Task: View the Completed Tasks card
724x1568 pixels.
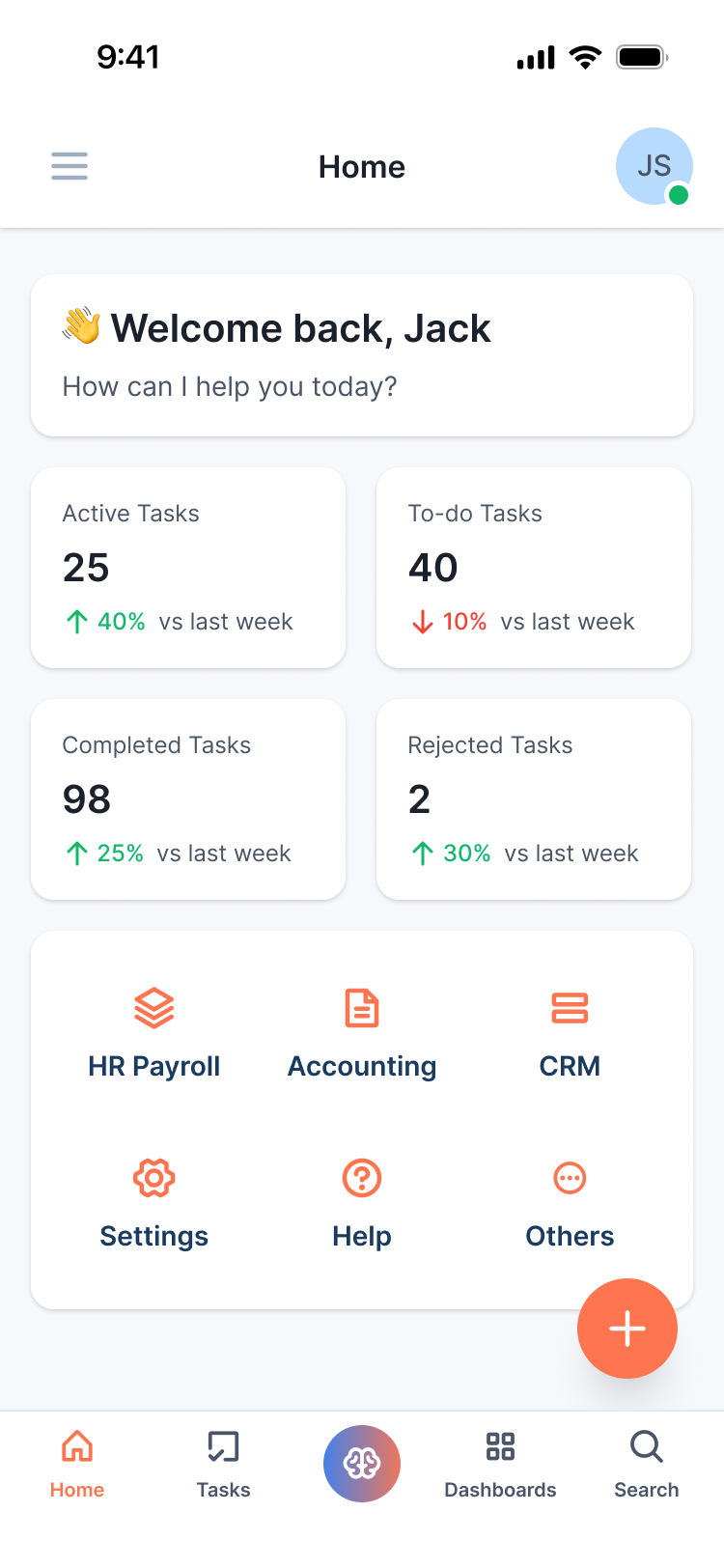Action: coord(188,799)
